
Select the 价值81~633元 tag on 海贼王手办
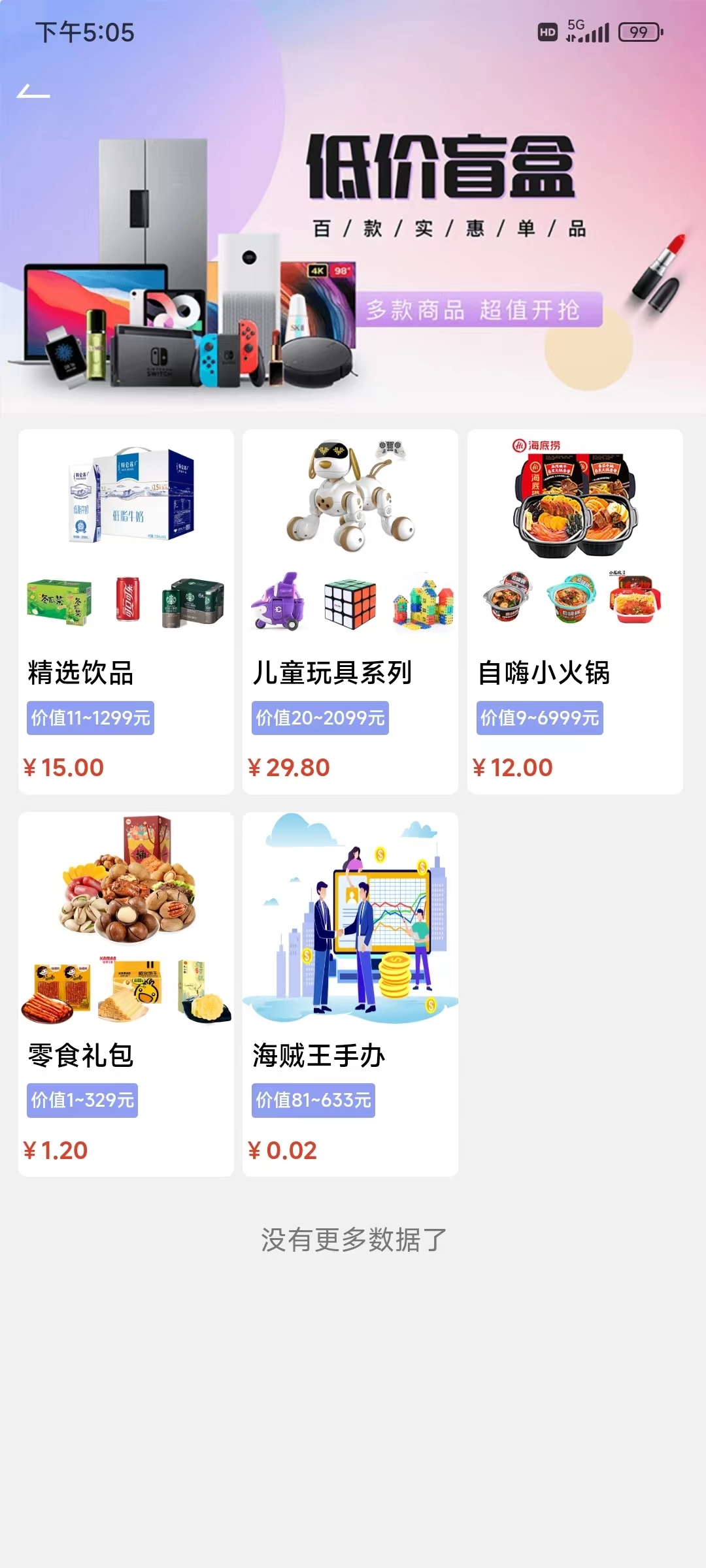[312, 1100]
